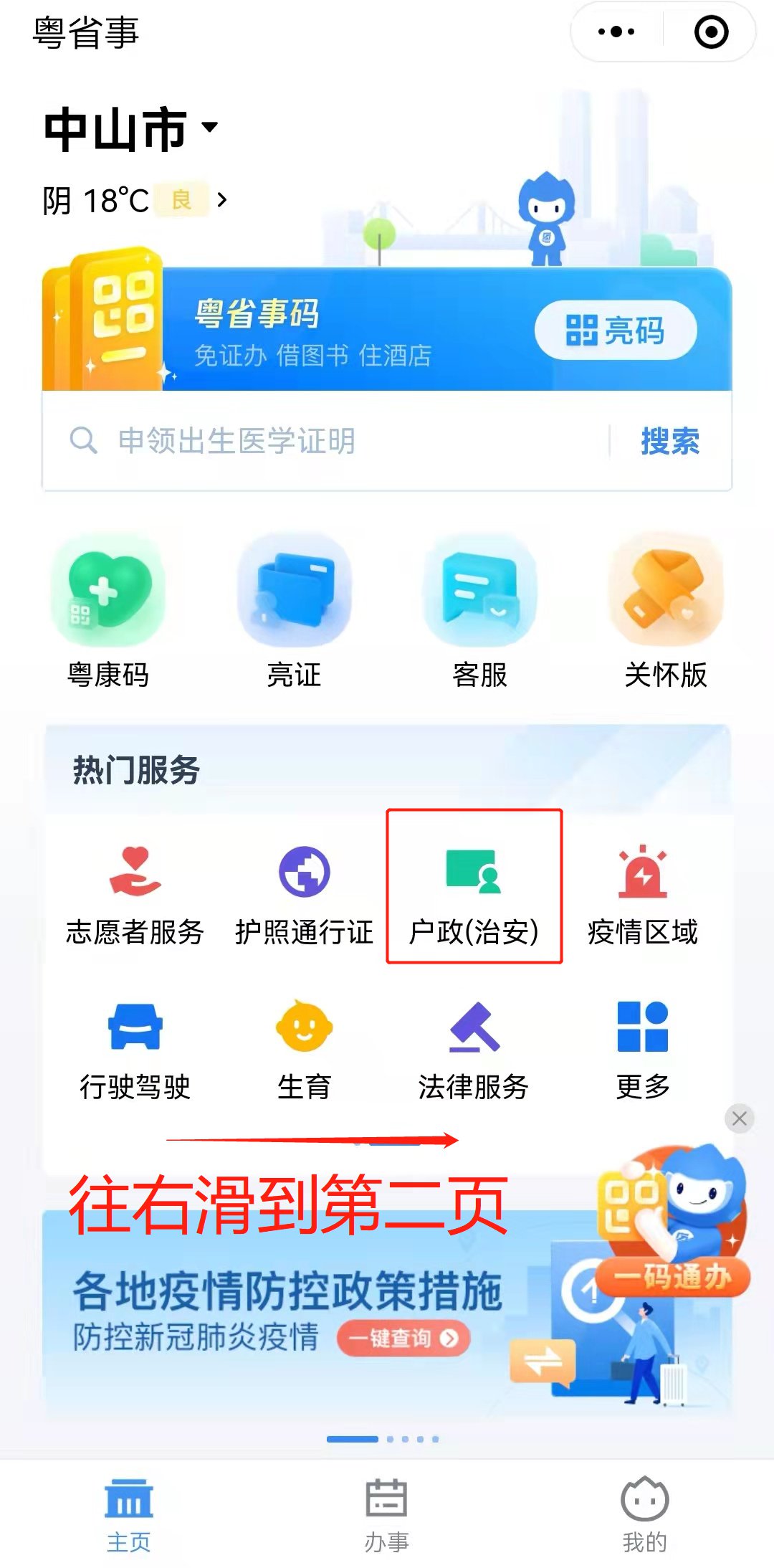Open 护照通行证 service
This screenshot has height=1568, width=774.
point(304,893)
